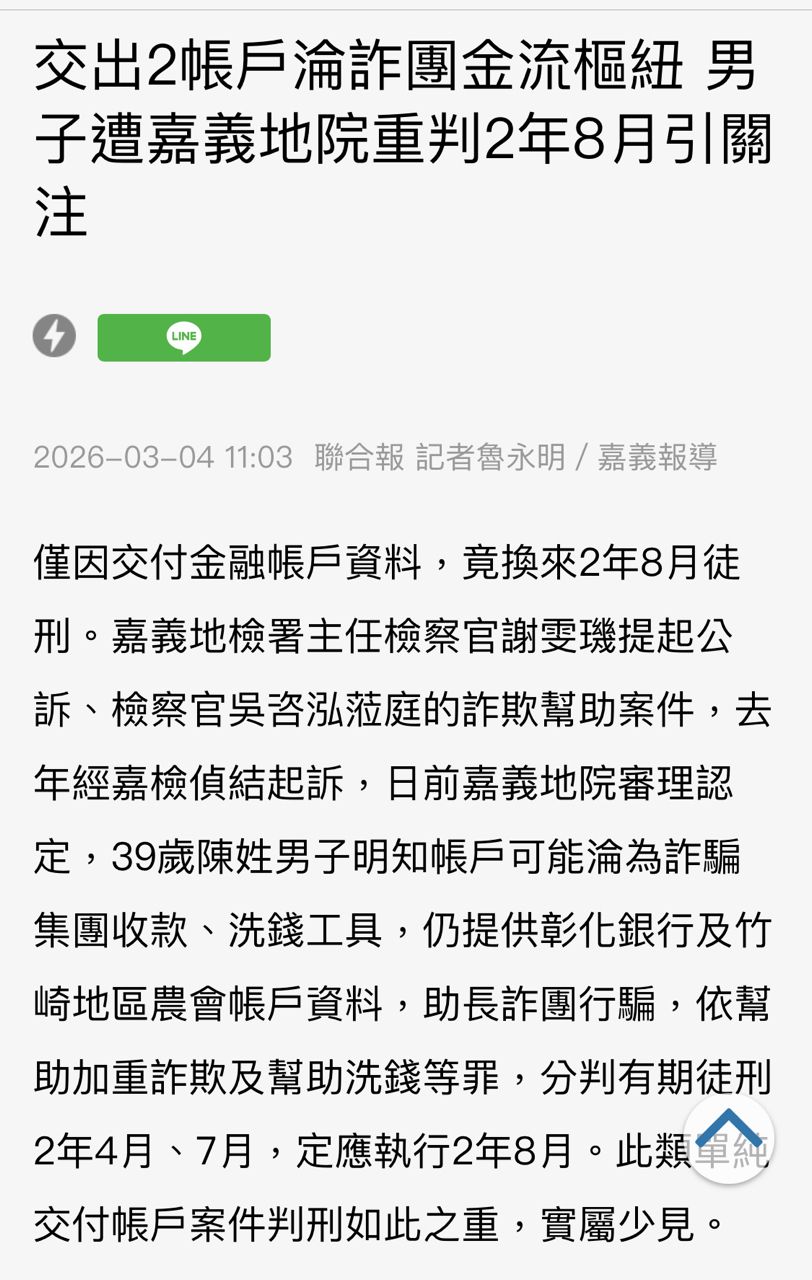This screenshot has width=812, height=1280.
Task: Jump back to top with arrow button
Action: tap(728, 1138)
